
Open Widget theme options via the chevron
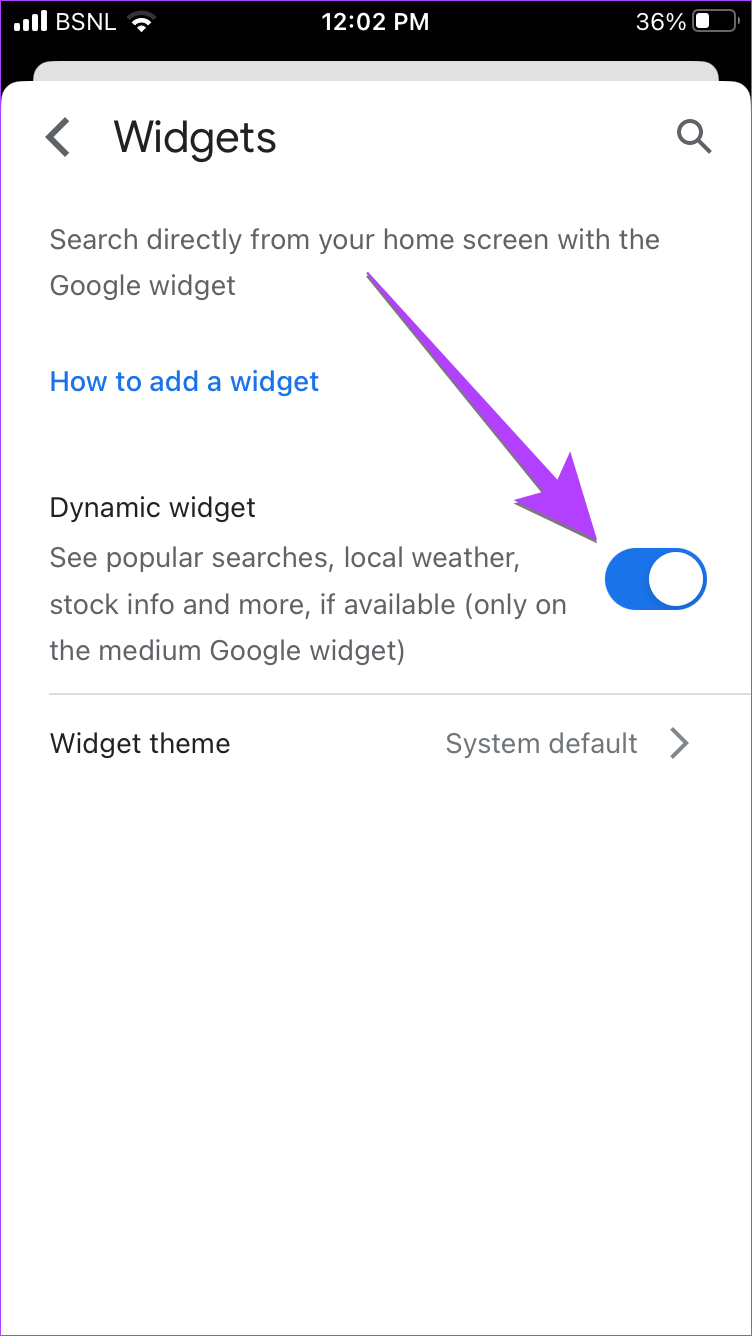[681, 743]
